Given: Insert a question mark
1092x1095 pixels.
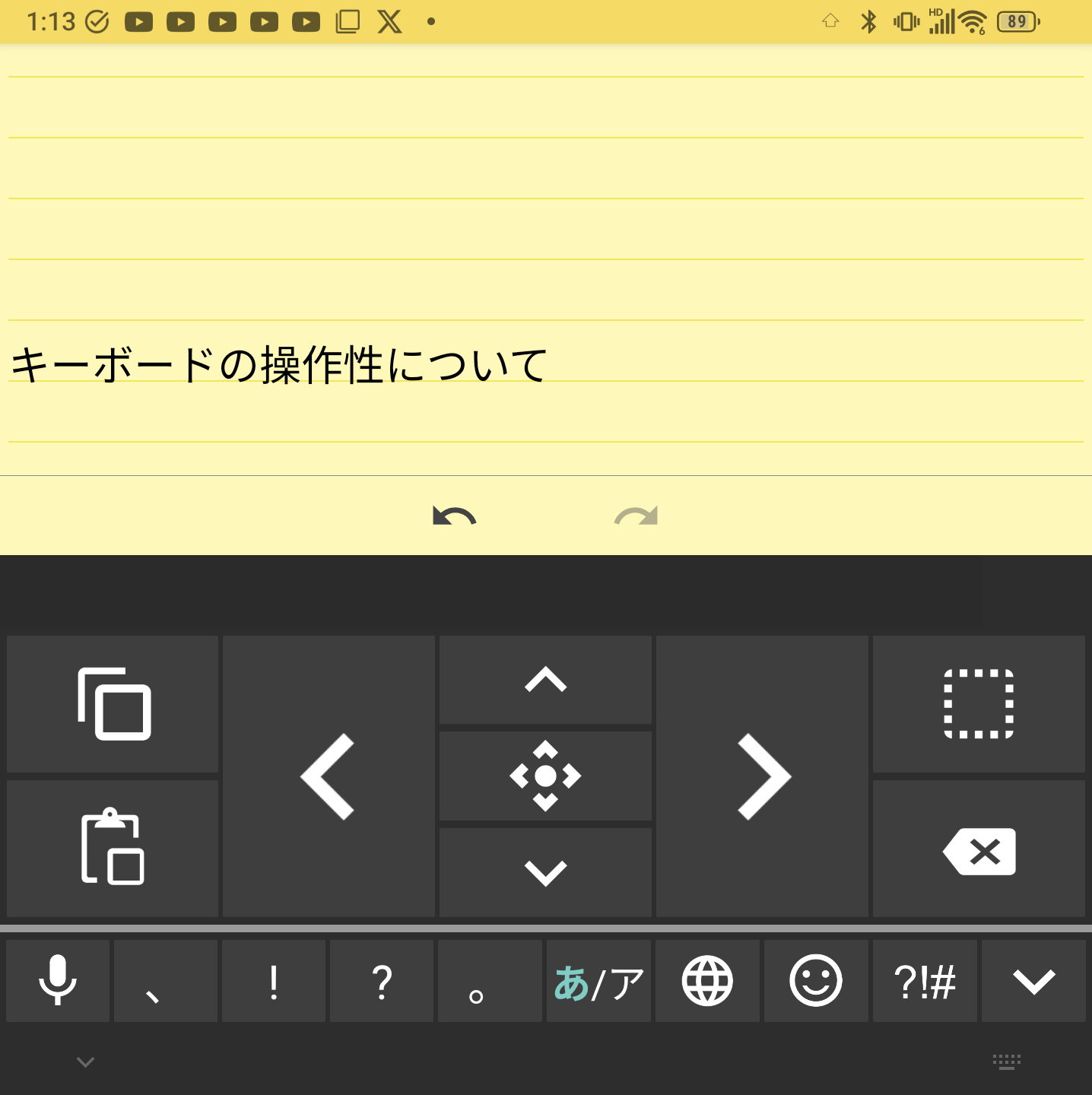Looking at the screenshot, I should (382, 981).
